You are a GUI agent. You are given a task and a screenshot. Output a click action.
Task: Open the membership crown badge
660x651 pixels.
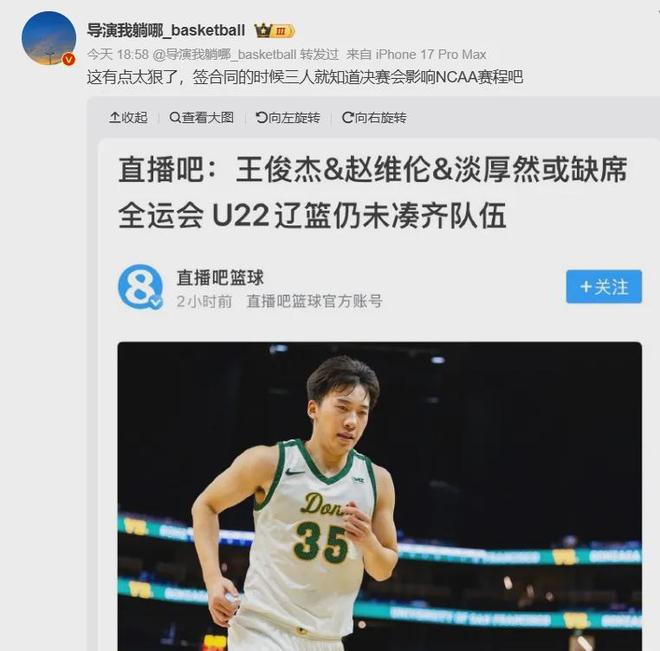273,31
